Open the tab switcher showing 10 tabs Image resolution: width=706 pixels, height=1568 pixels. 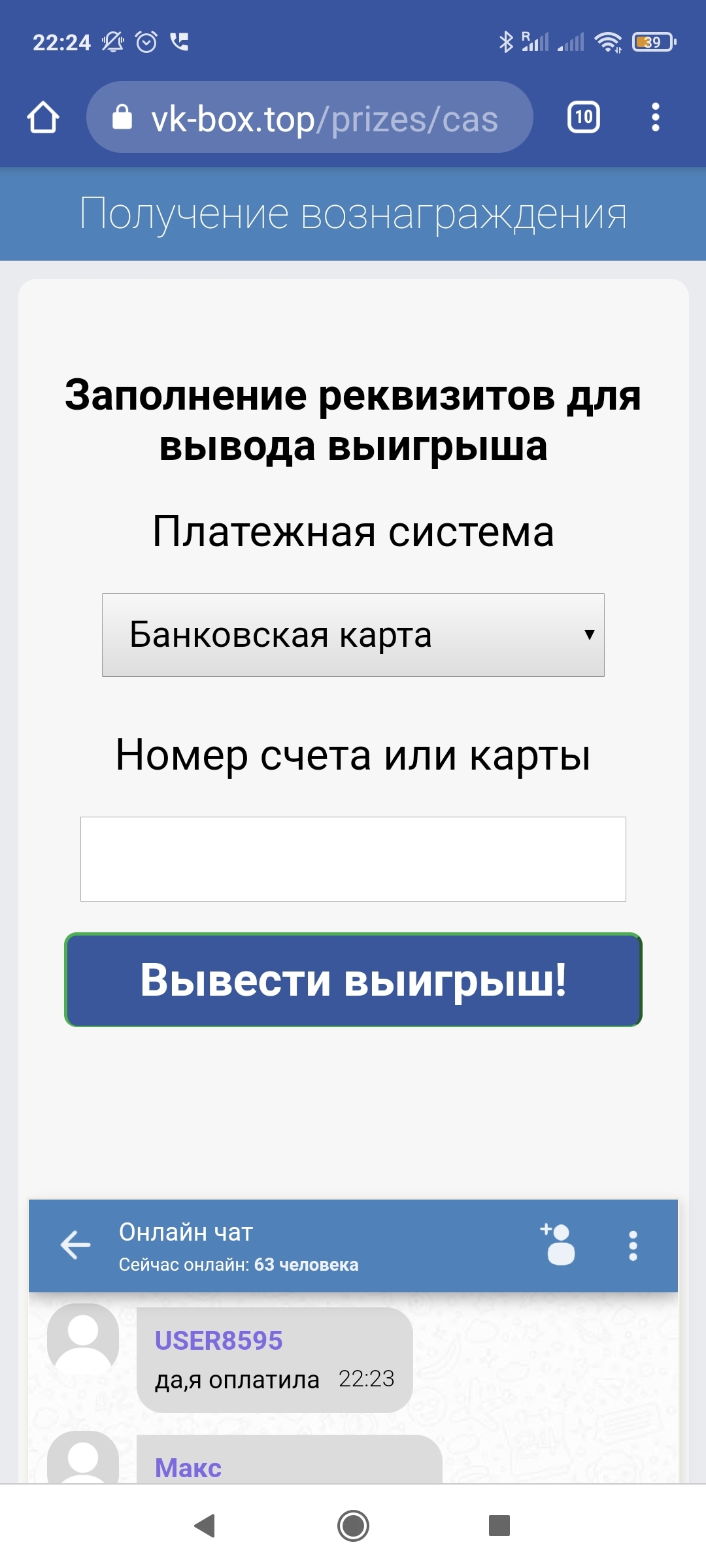click(x=583, y=118)
